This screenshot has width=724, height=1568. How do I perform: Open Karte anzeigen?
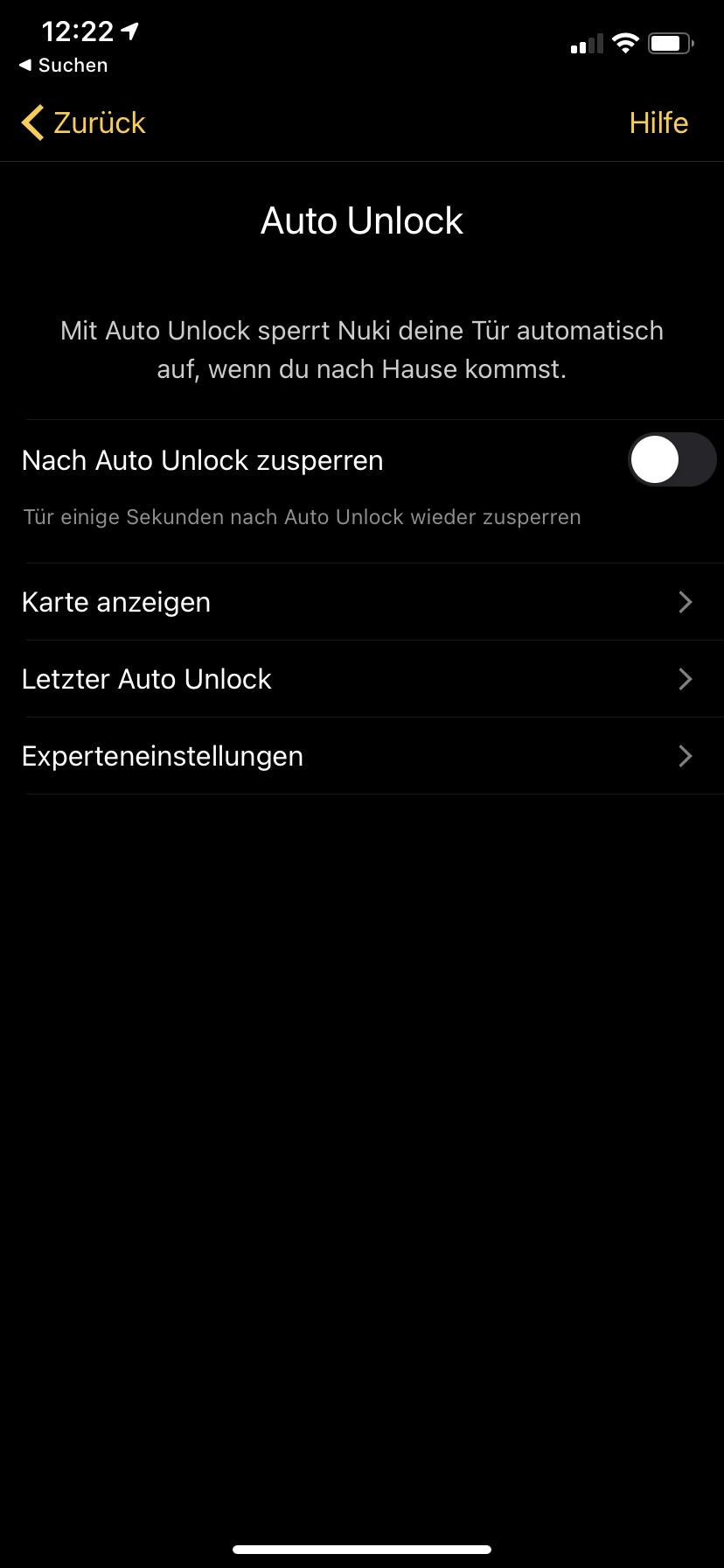click(362, 602)
